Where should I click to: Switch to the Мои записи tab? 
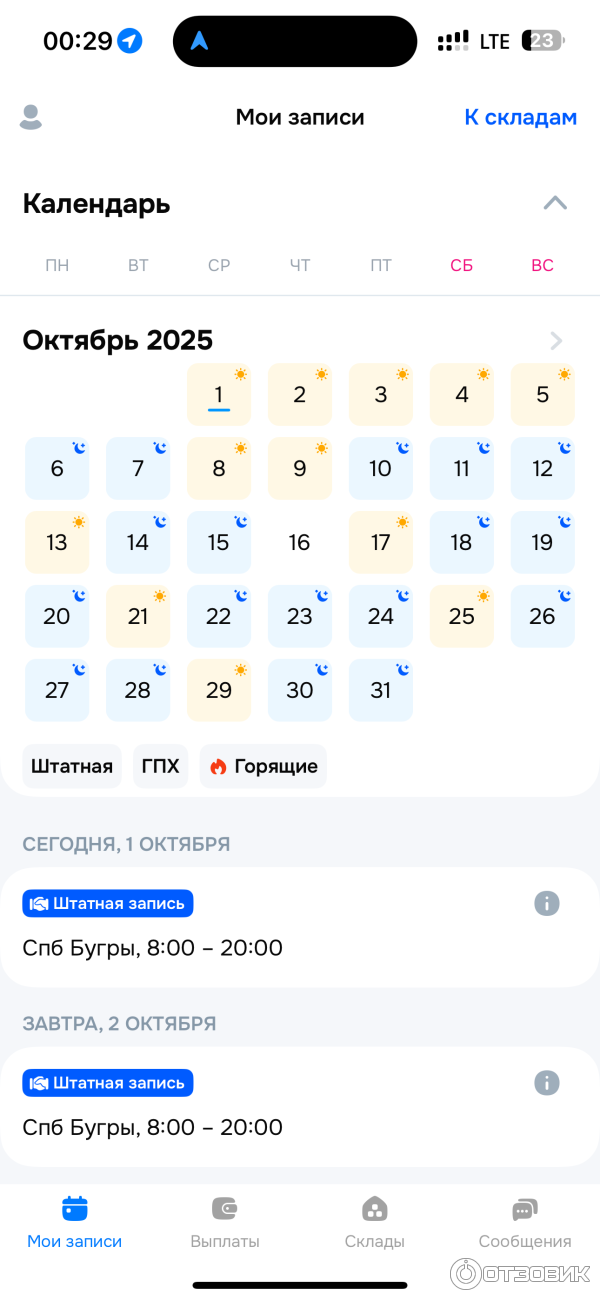click(75, 1222)
